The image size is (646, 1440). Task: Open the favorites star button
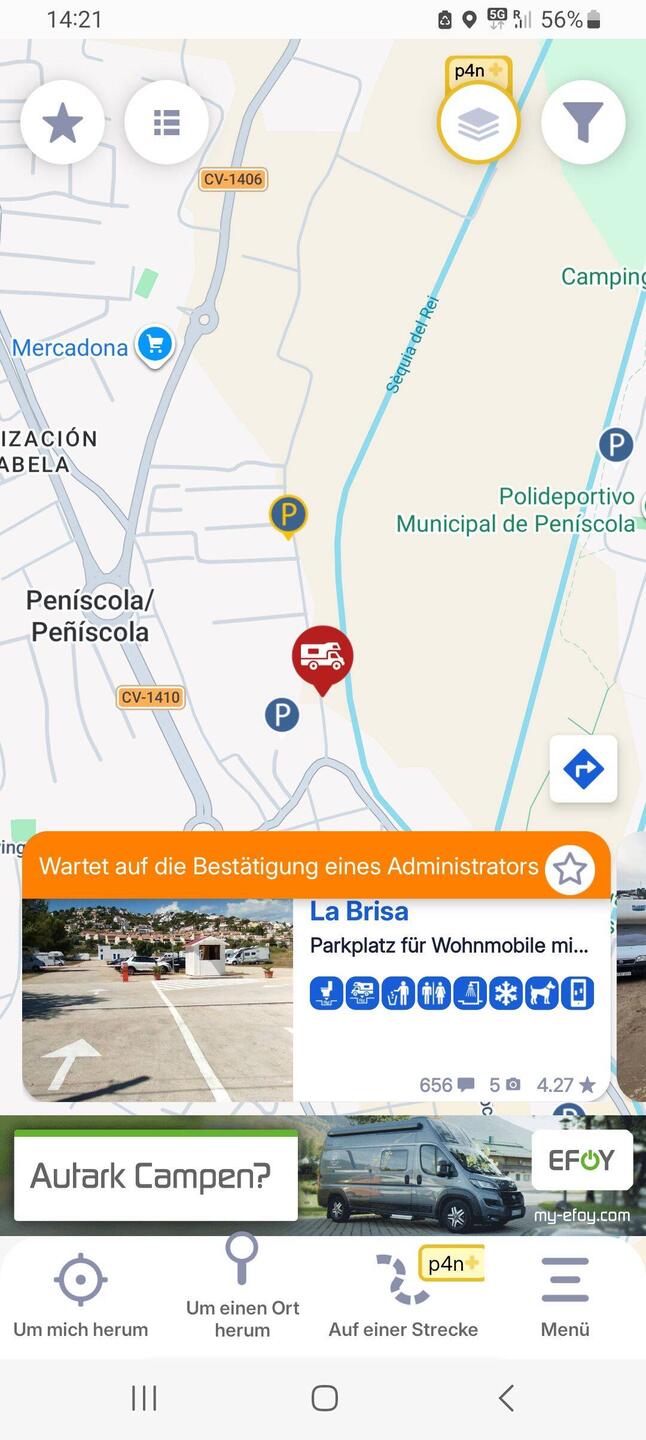pyautogui.click(x=62, y=123)
